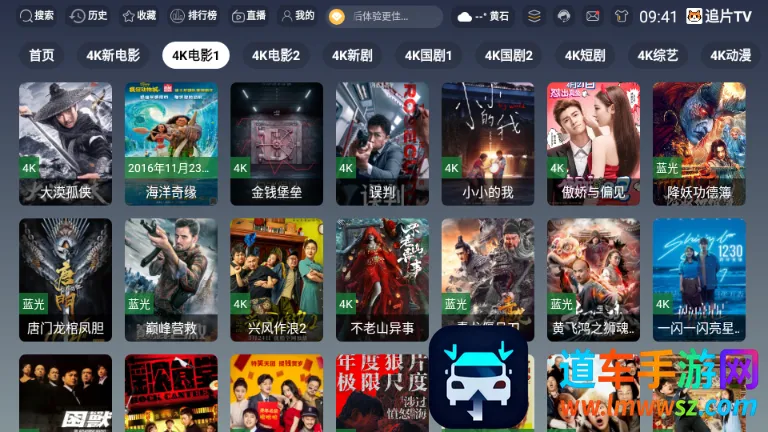This screenshot has height=432, width=768.
Task: Open the movie 不老山异事
Action: pos(382,279)
